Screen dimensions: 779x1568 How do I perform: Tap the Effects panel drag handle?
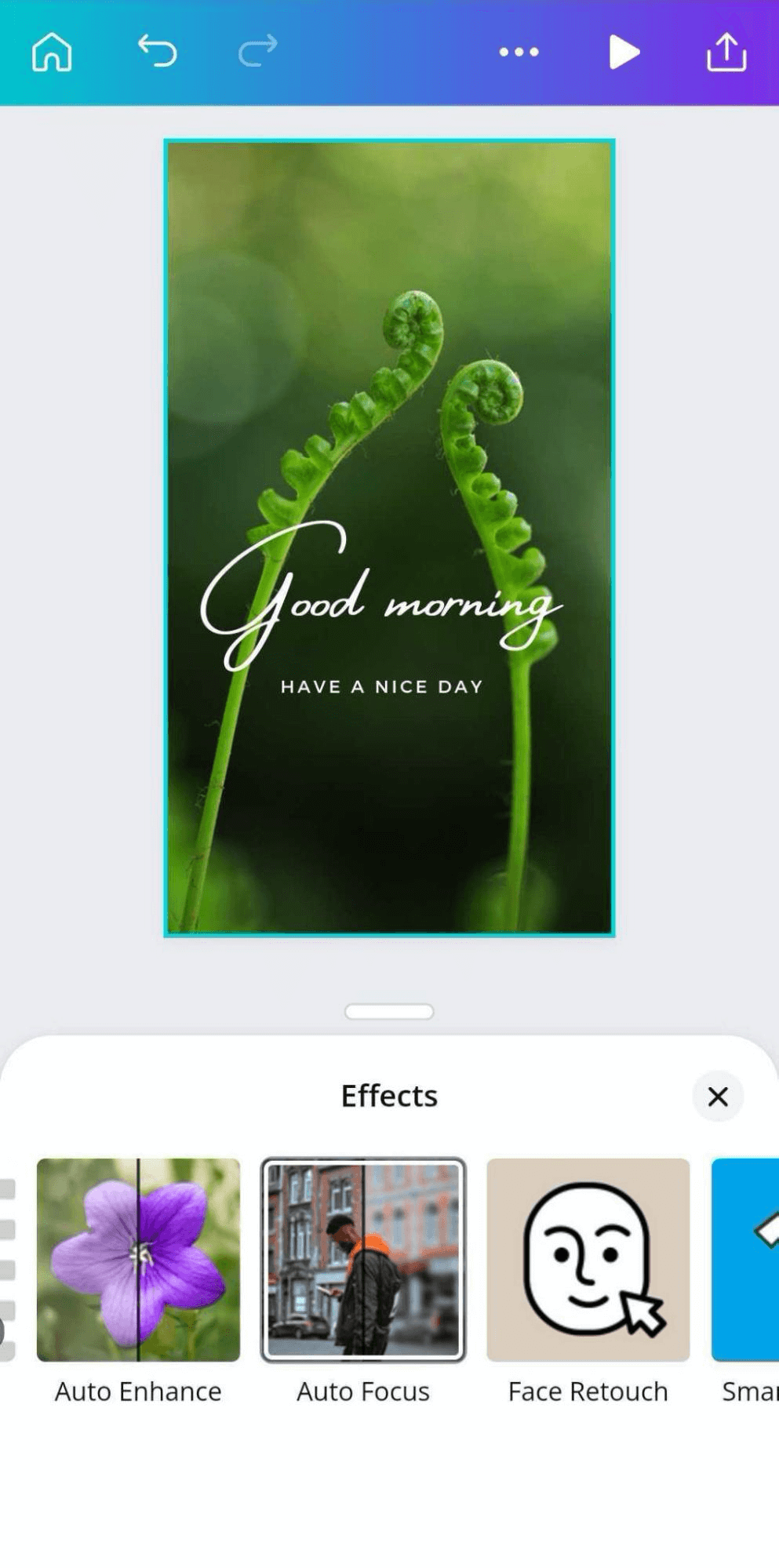coord(389,1011)
